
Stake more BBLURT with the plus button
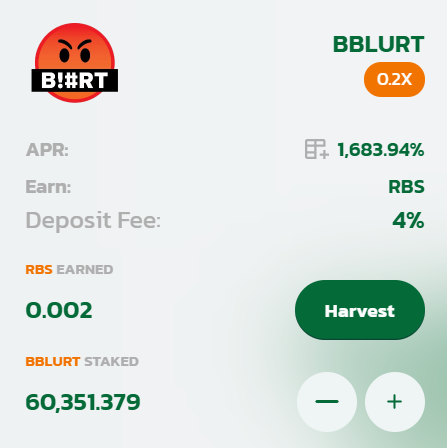(x=395, y=402)
